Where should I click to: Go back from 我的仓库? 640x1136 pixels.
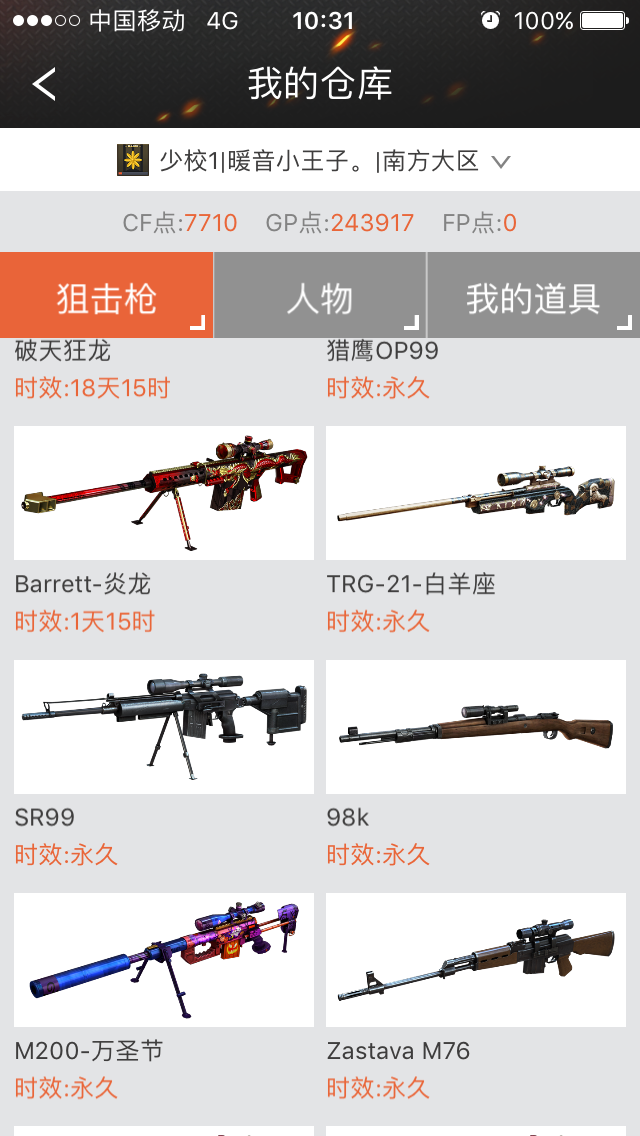coord(44,84)
